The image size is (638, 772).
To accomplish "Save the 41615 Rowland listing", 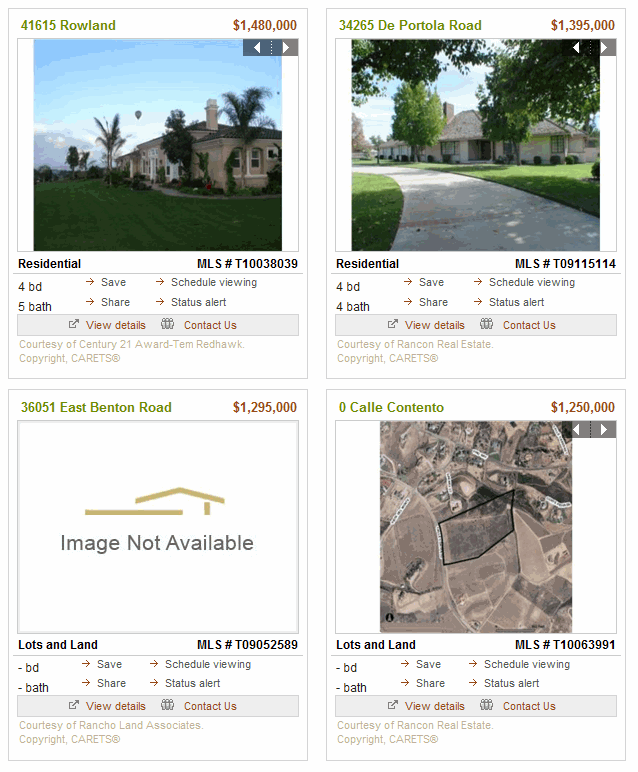I will point(114,282).
